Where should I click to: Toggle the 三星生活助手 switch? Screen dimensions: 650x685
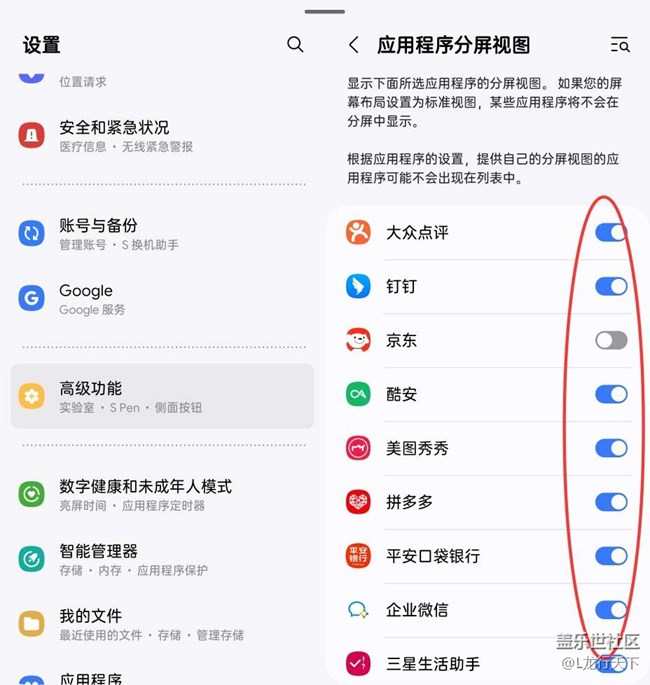click(x=611, y=664)
